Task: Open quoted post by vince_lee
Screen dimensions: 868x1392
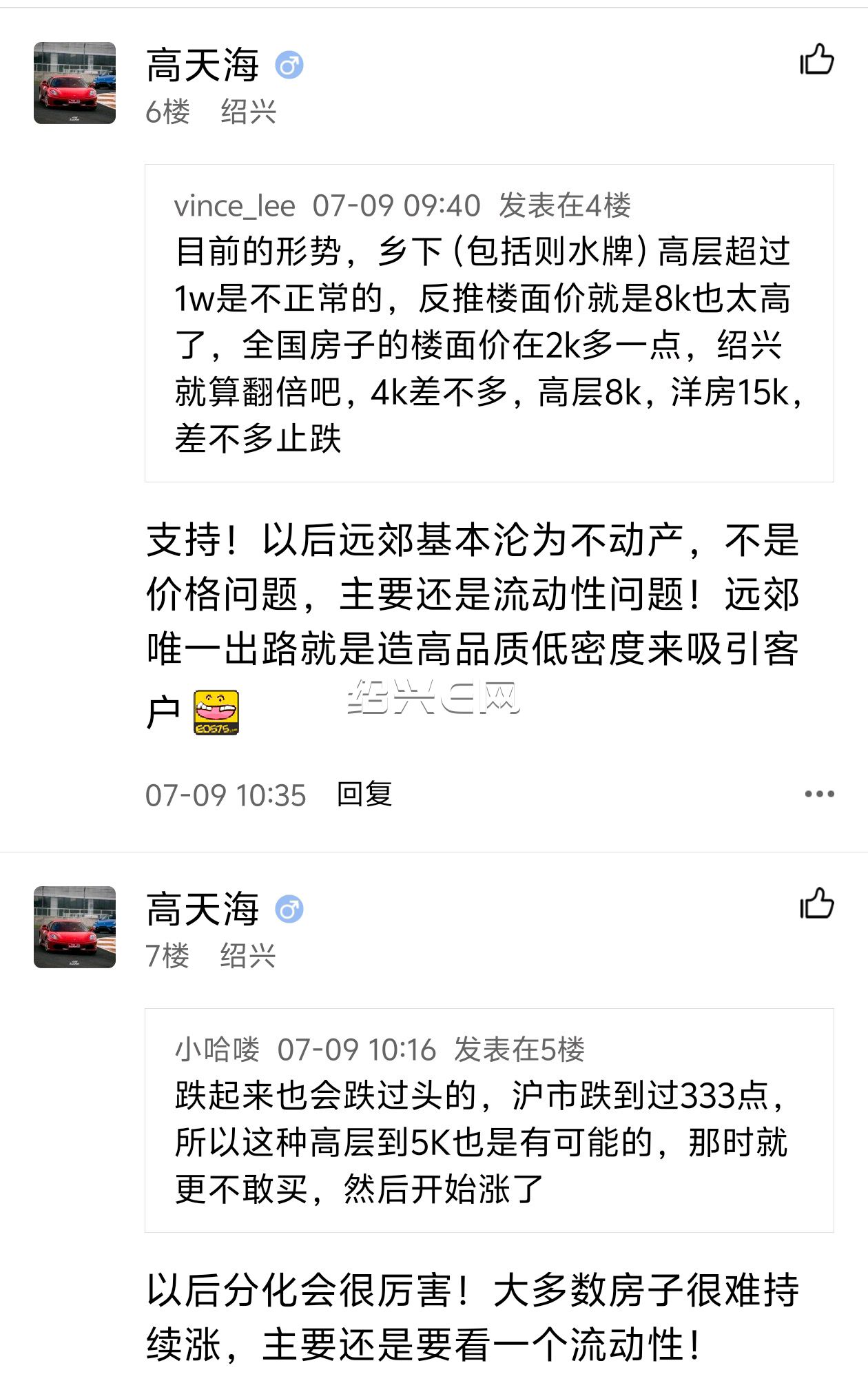Action: [489, 323]
